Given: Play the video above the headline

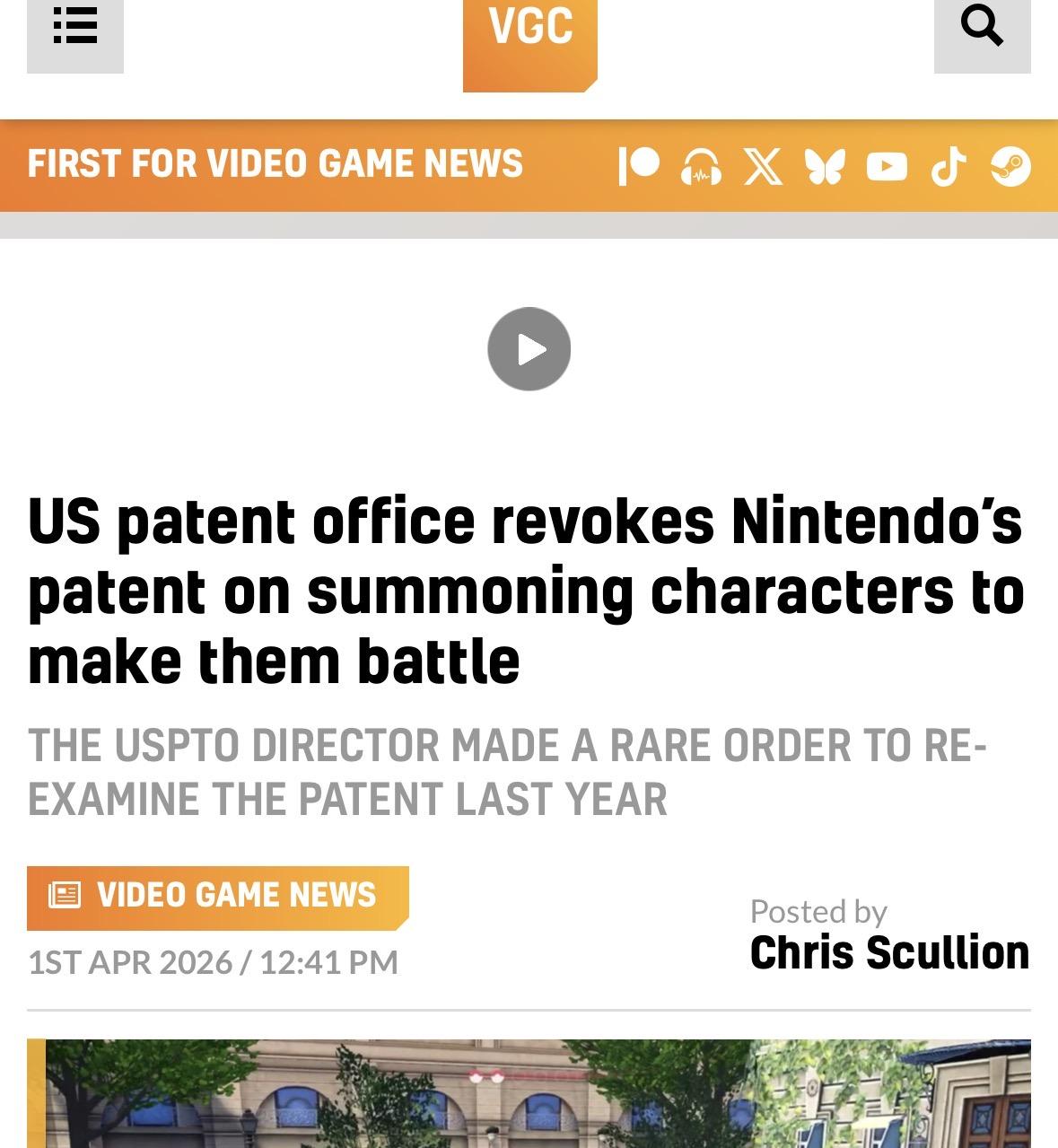Looking at the screenshot, I should pos(529,349).
